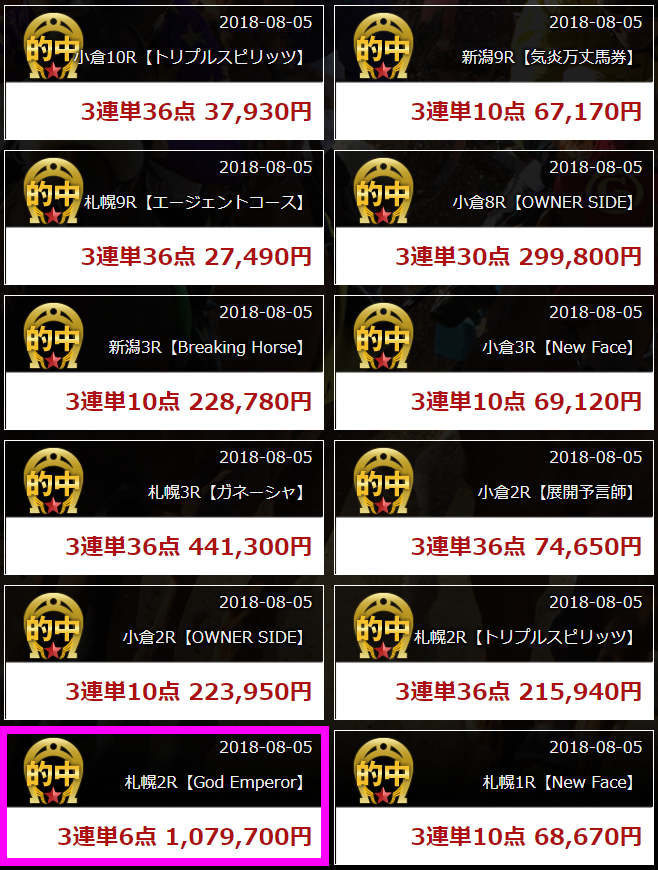Select the 小倉2R OWNER SIDE card
The image size is (658, 870).
coord(164,653)
